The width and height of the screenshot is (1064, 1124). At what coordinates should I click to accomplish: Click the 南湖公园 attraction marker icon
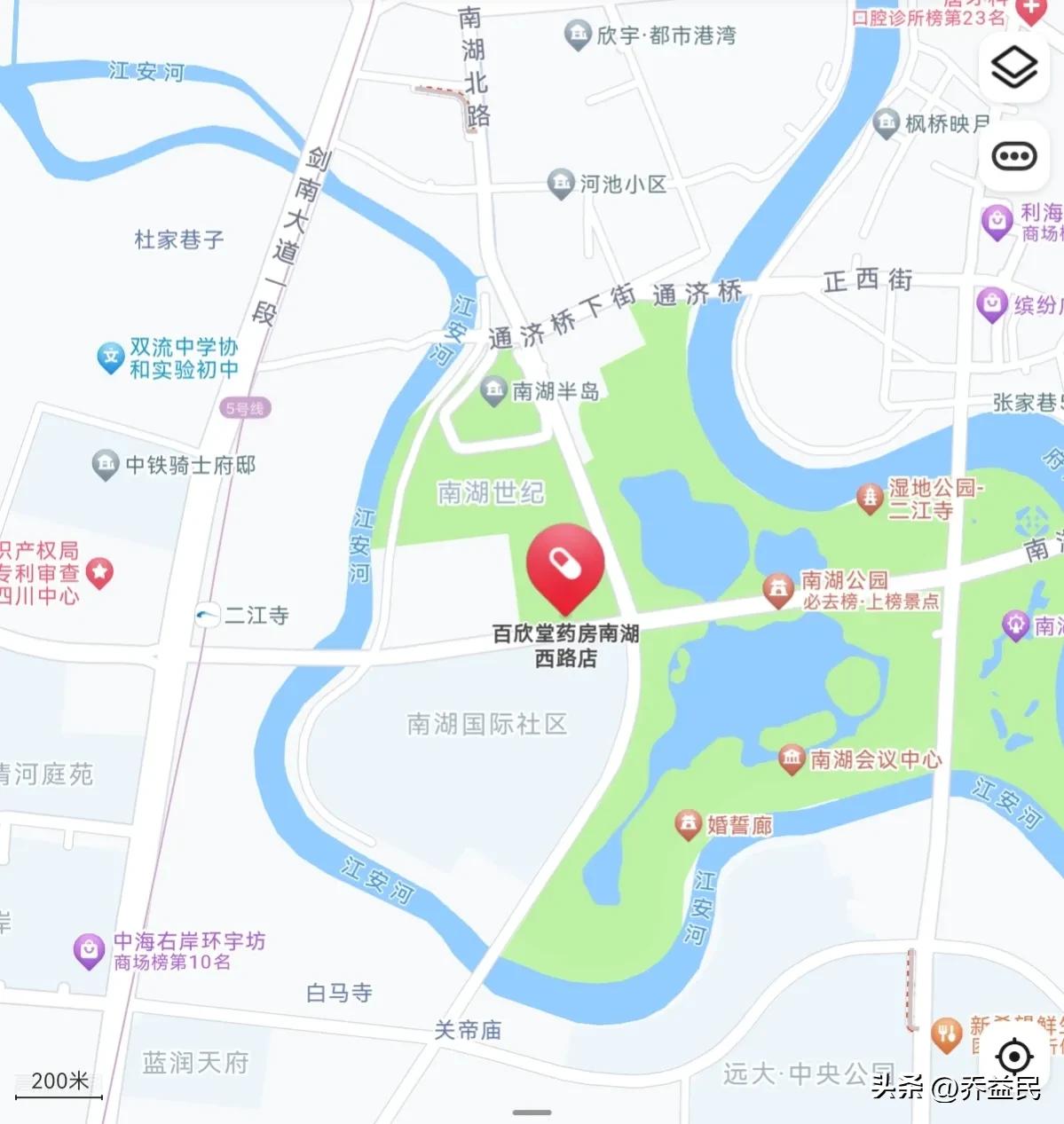click(x=778, y=586)
